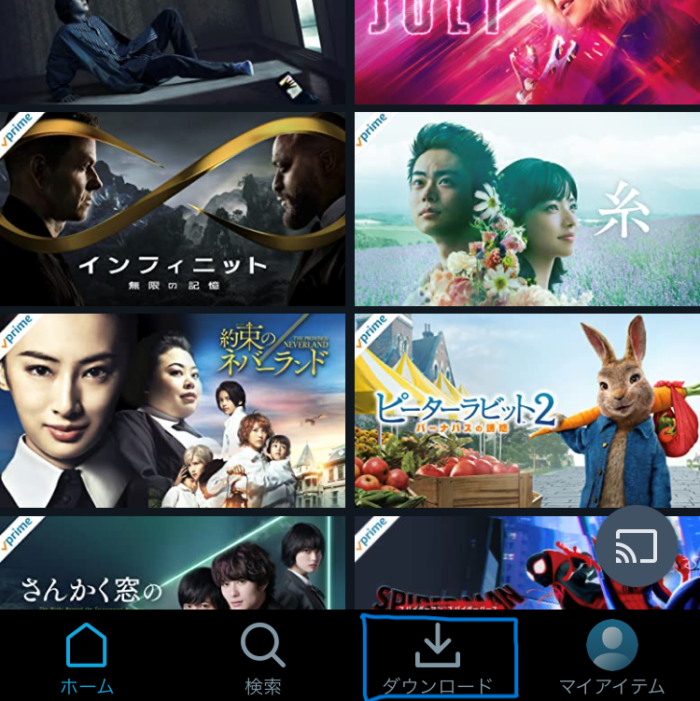The width and height of the screenshot is (700, 701).
Task: Switch to the マイアイテム tab
Action: coord(611,657)
